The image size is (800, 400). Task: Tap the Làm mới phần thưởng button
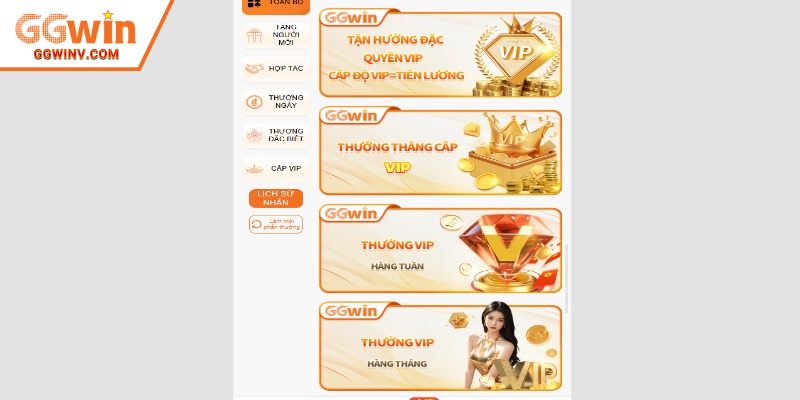click(275, 225)
